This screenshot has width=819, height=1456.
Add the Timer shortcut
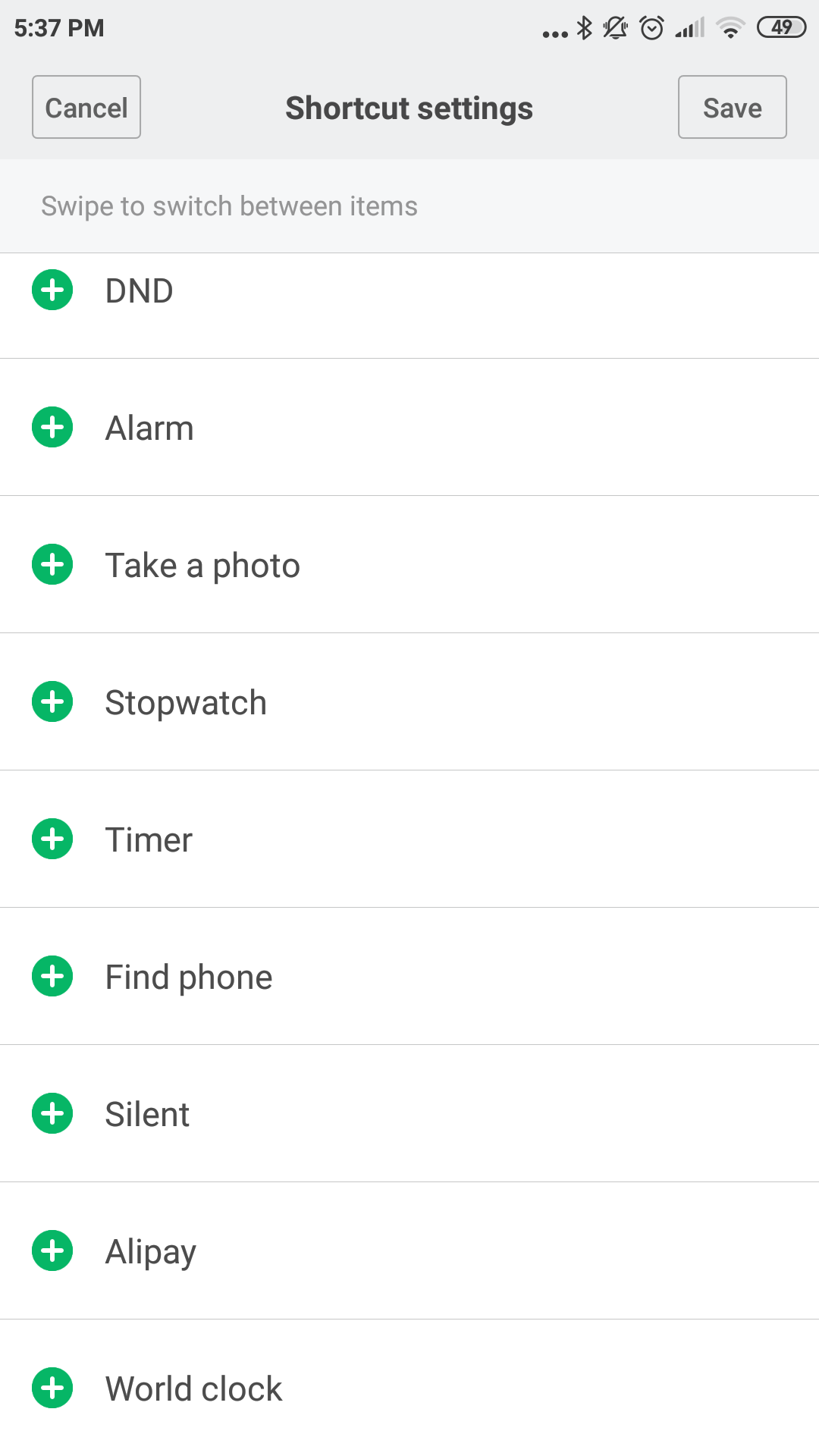click(x=52, y=839)
